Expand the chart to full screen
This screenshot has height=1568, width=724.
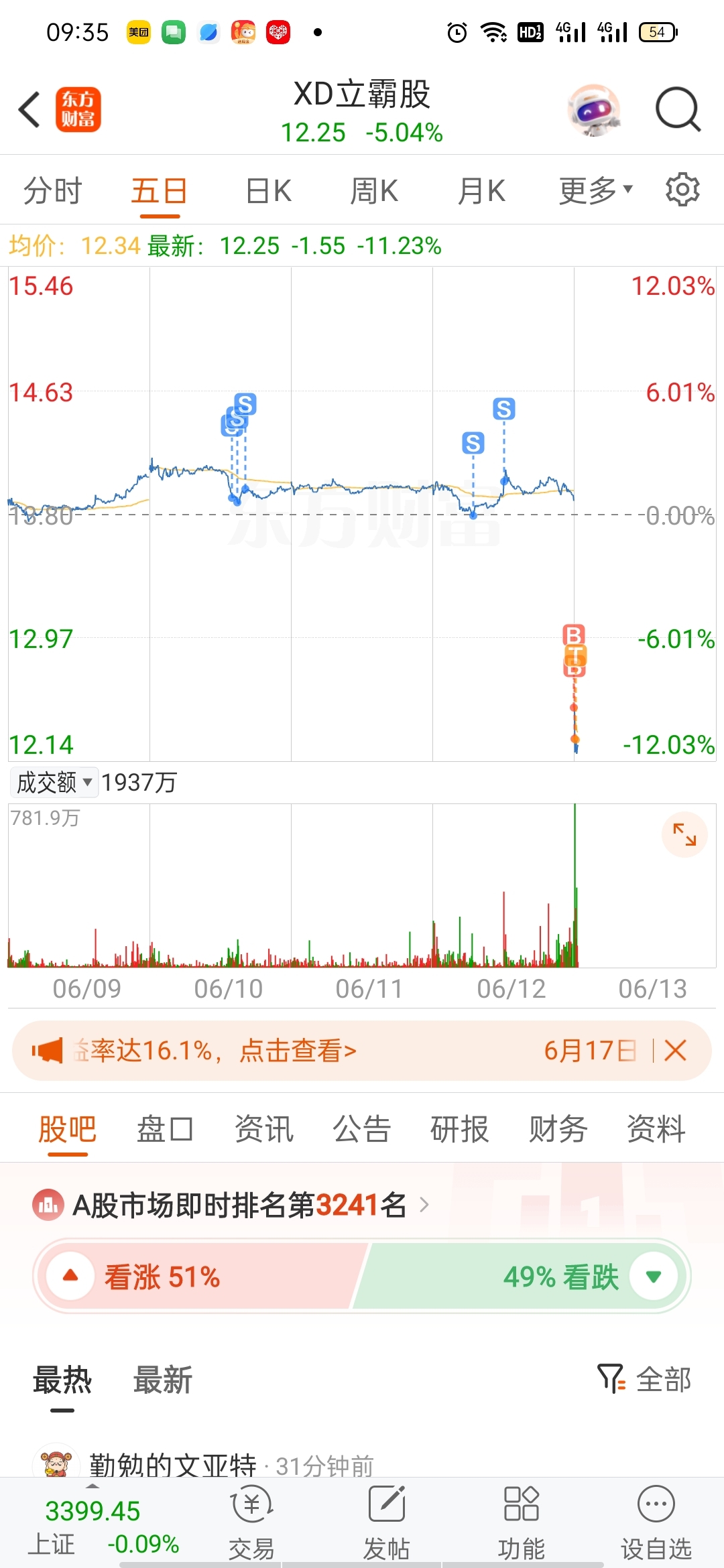tap(684, 834)
